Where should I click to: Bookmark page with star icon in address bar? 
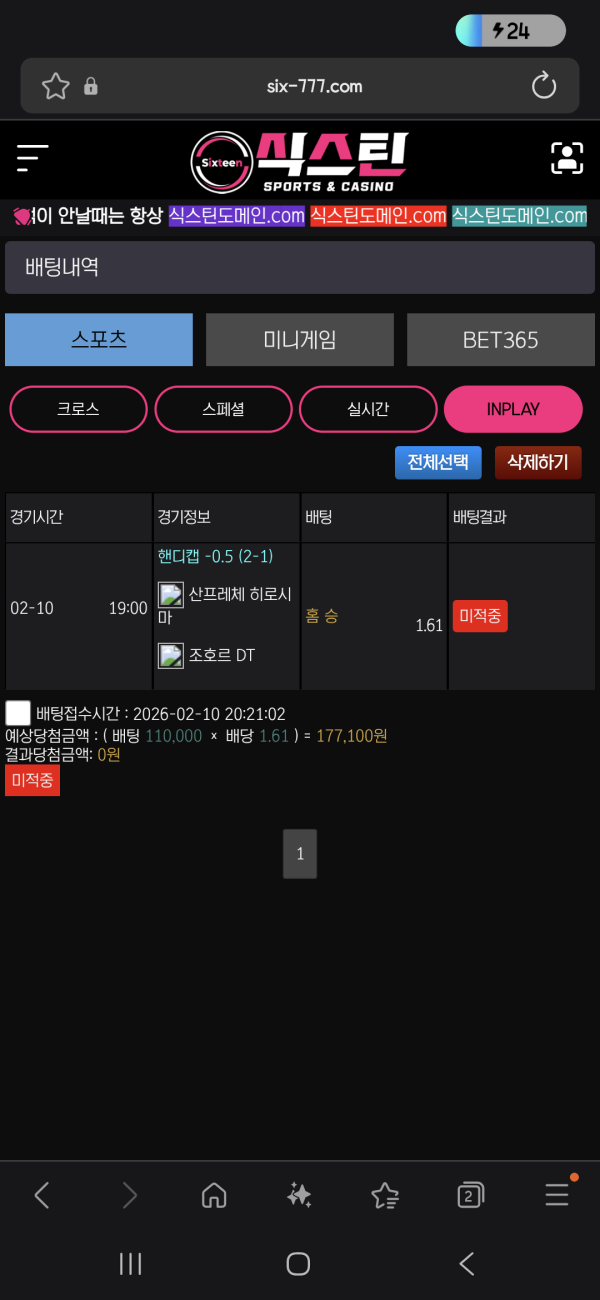point(55,86)
